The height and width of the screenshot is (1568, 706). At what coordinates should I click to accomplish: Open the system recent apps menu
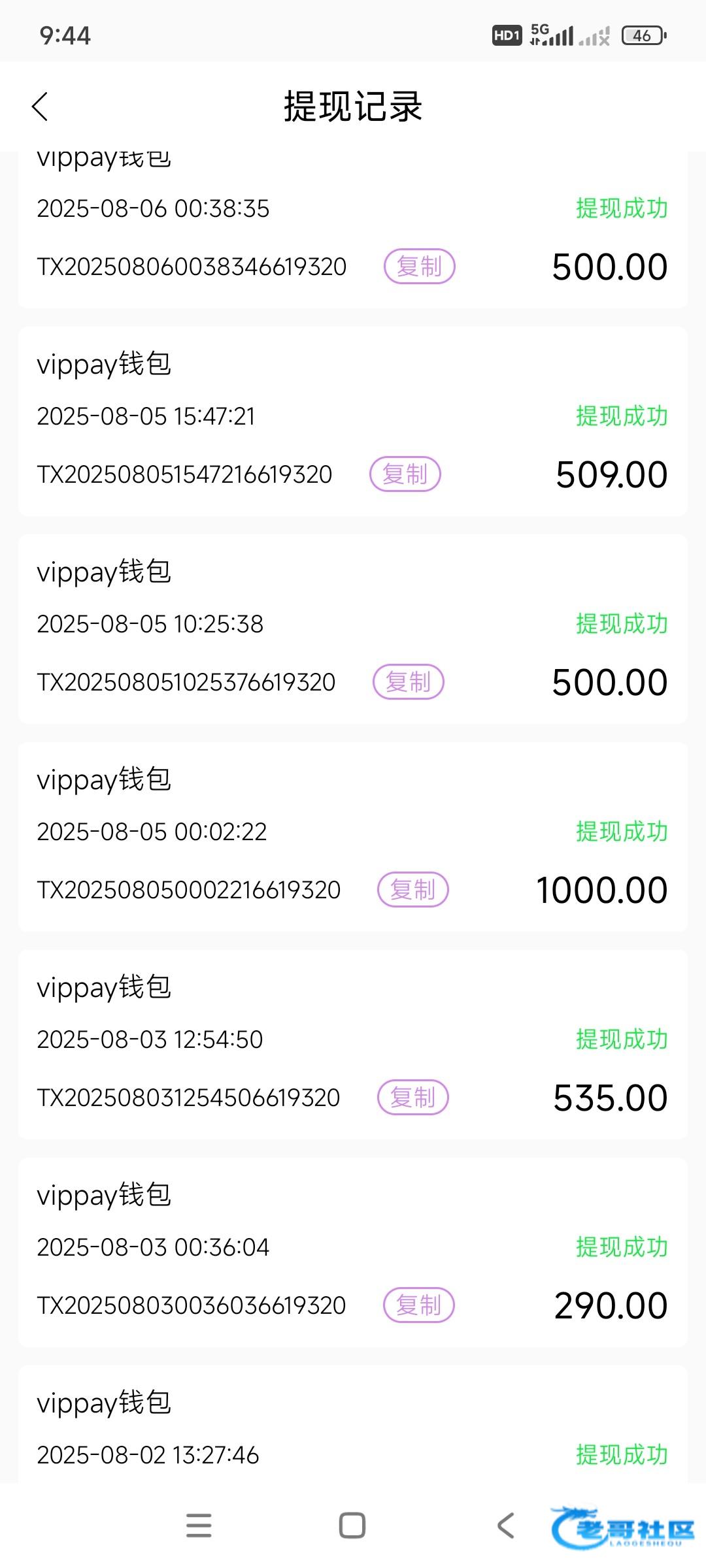tap(199, 1526)
